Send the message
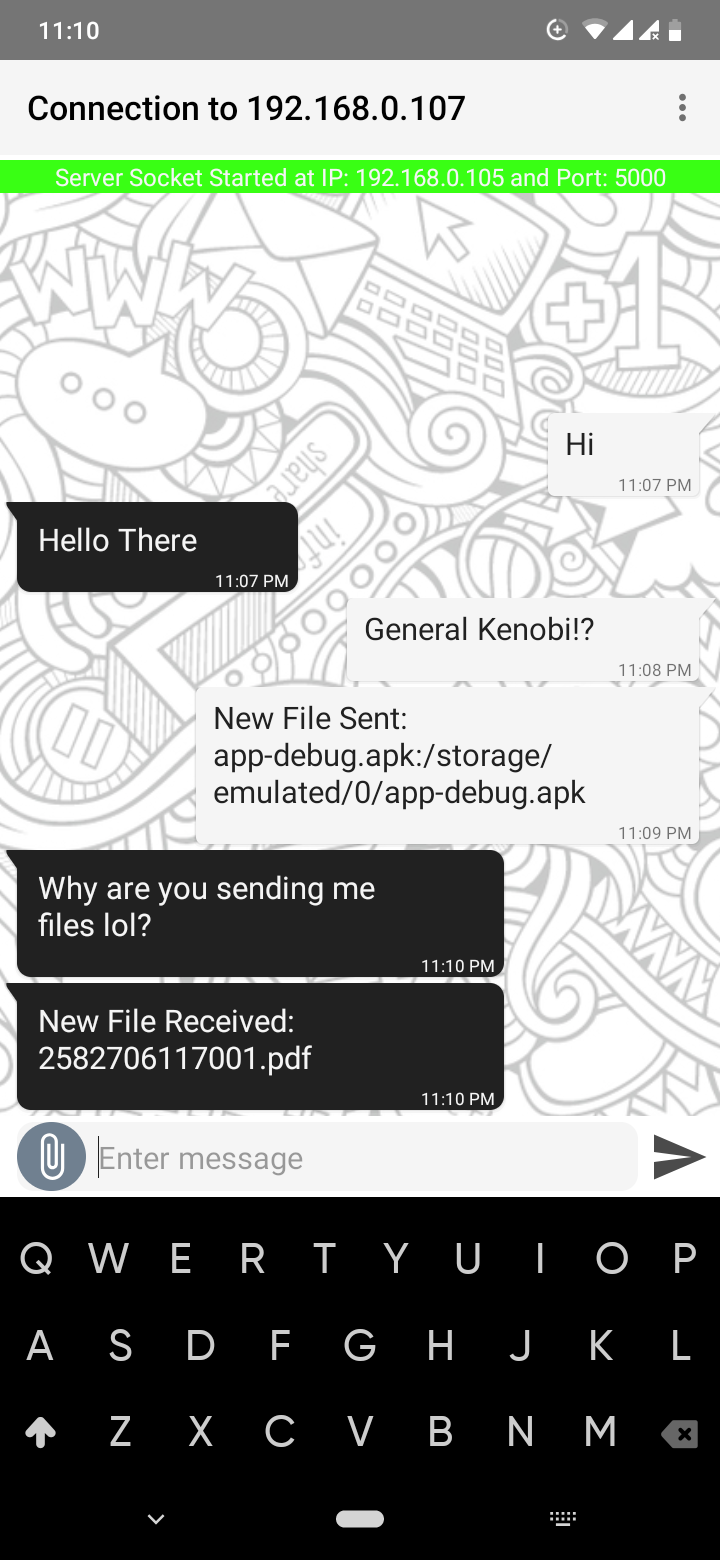Screen dimensions: 720x1560 679,1157
